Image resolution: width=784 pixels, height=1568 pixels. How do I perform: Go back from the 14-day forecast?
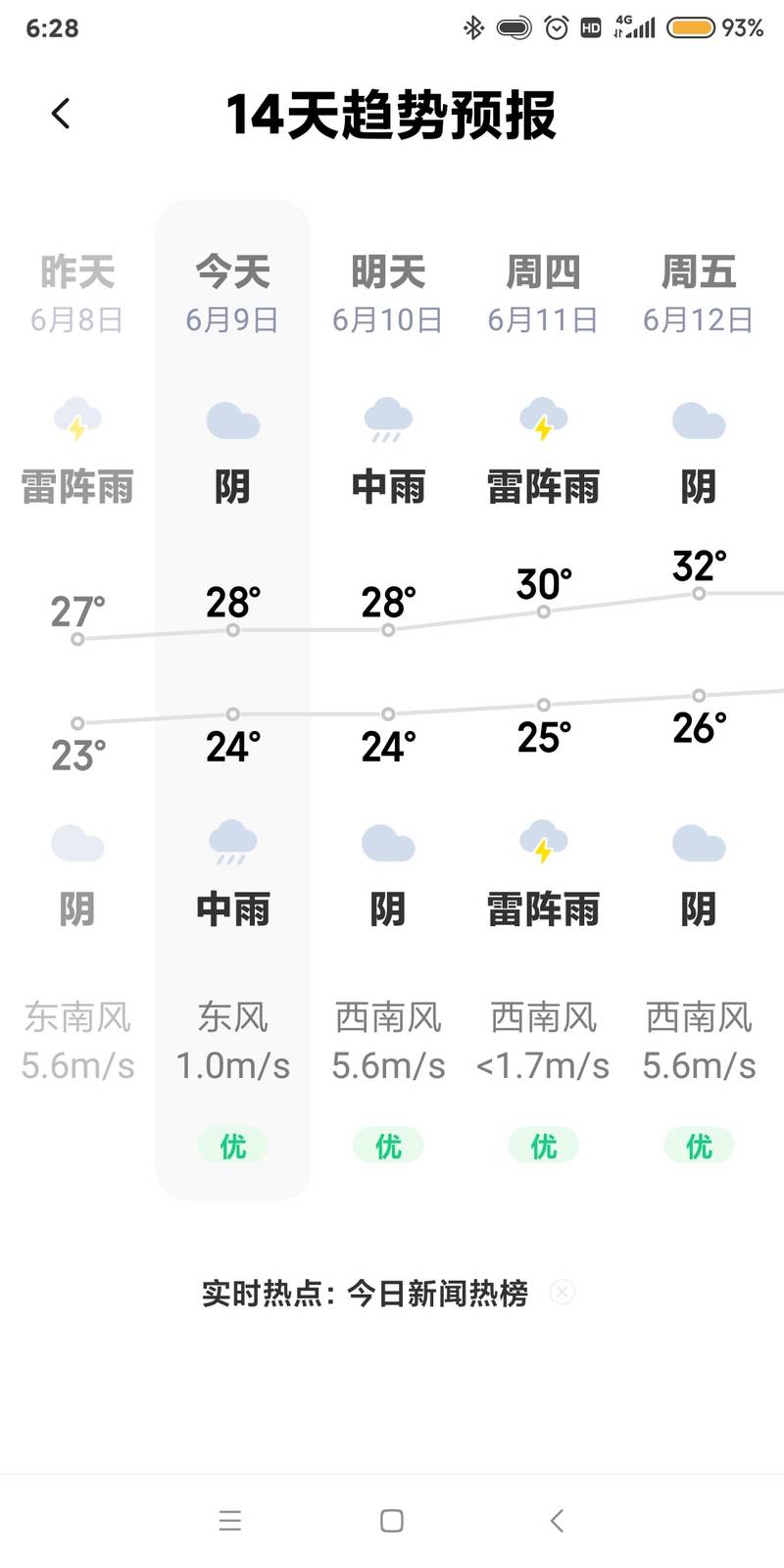(61, 114)
